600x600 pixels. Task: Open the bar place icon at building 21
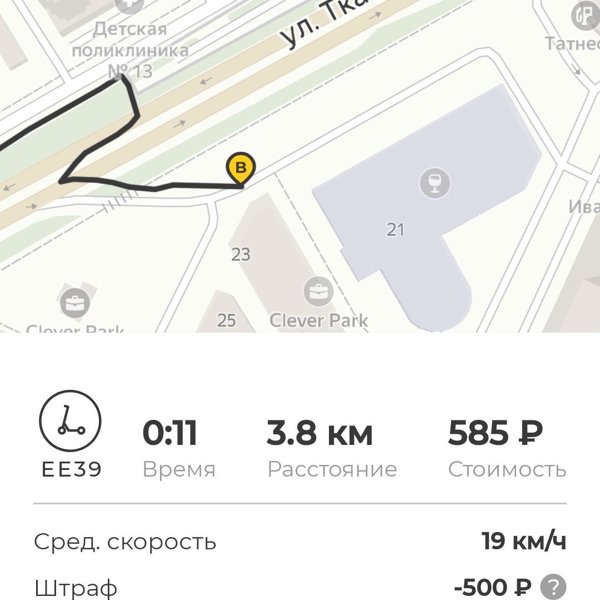(x=431, y=182)
